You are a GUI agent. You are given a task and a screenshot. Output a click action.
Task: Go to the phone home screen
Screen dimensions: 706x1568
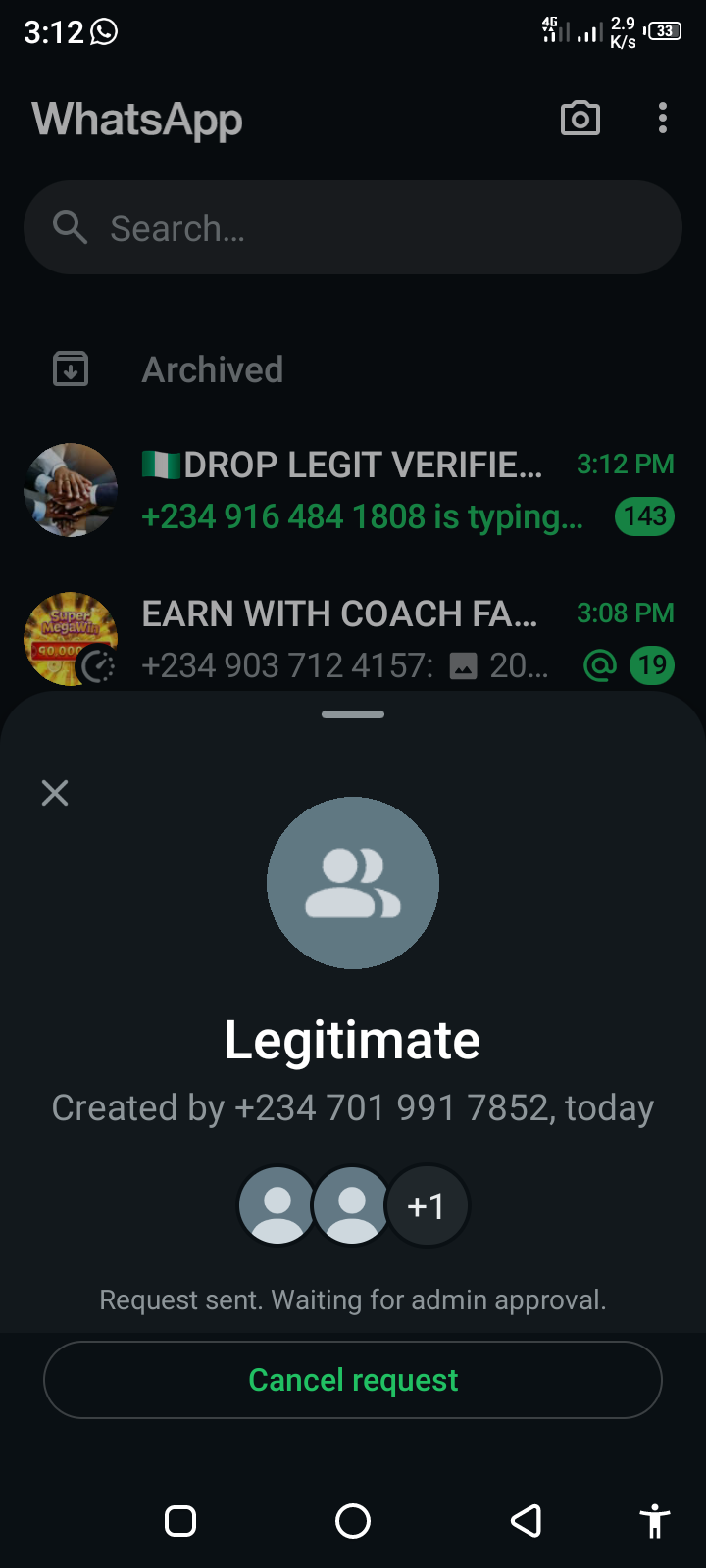[353, 1521]
